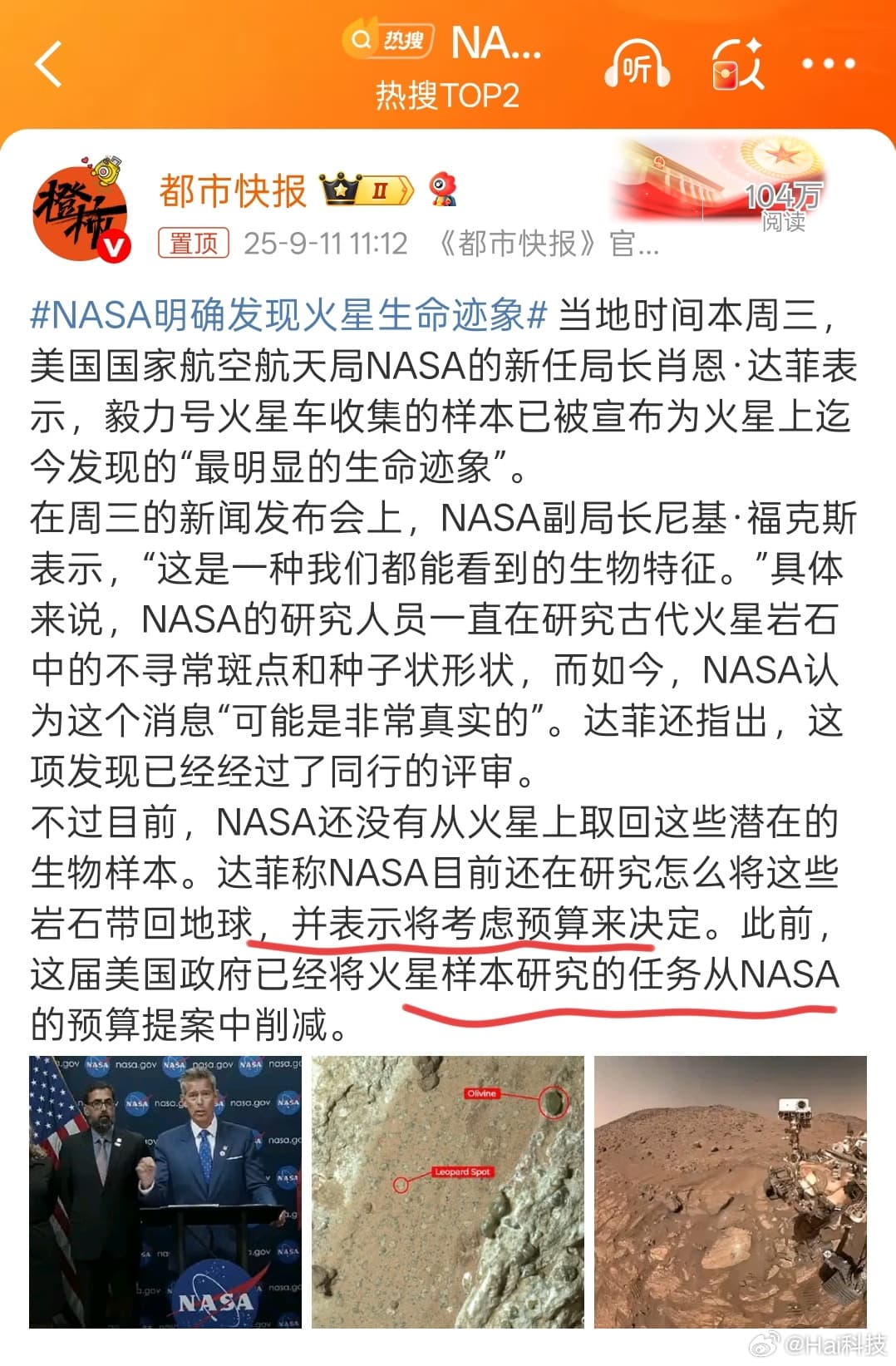
Task: Tap the 都市快报 account name
Action: tap(233, 191)
